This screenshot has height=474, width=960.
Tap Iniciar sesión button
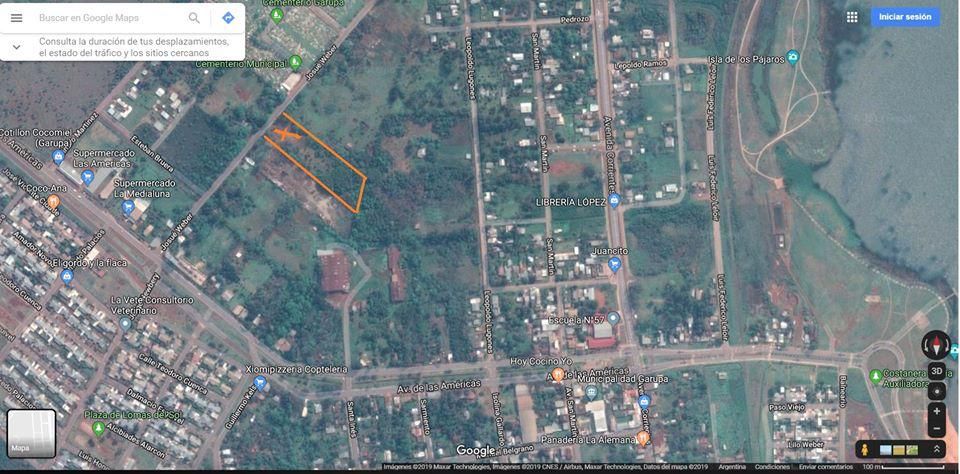pos(905,17)
